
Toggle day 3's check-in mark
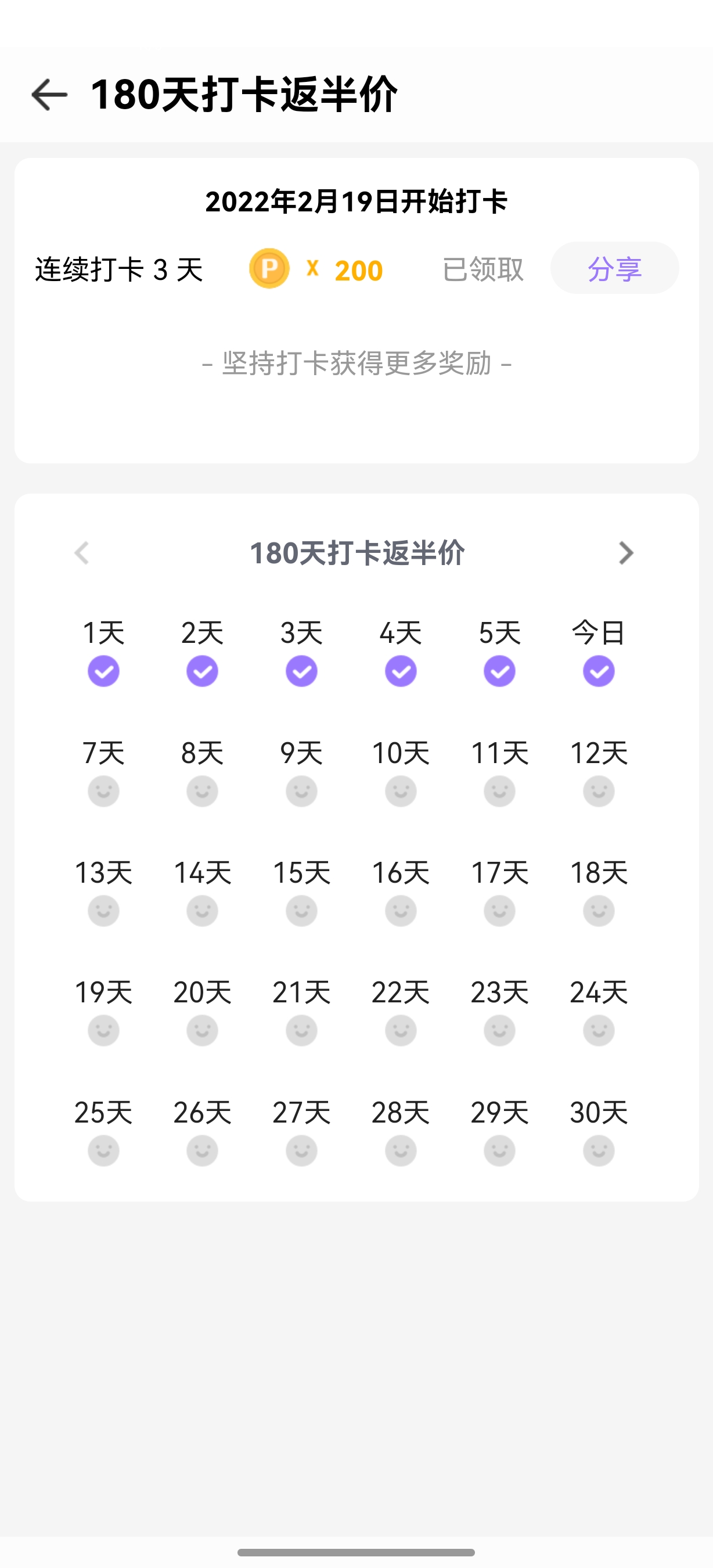coord(301,670)
